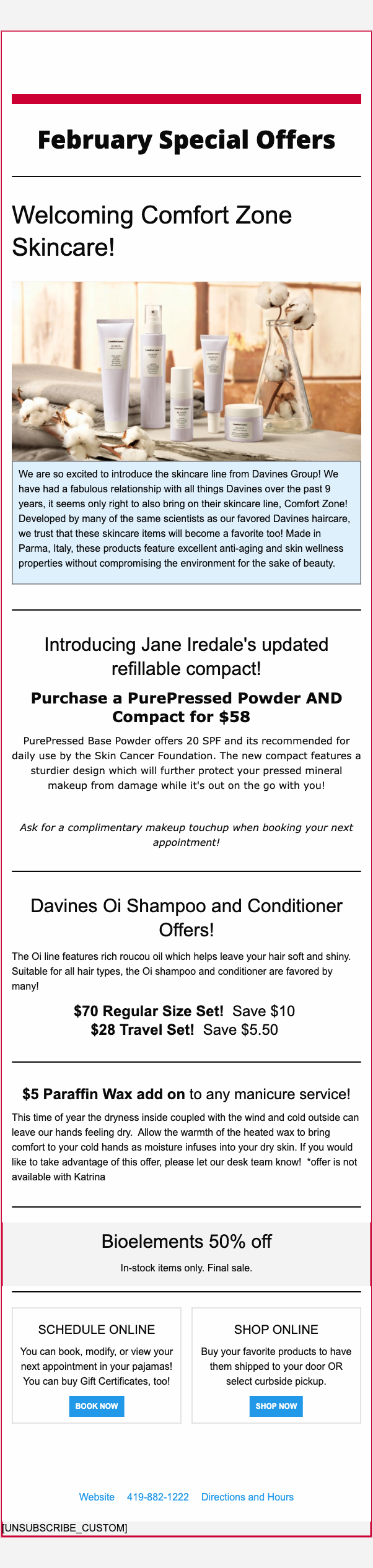Open Directions and Hours link

247,1497
